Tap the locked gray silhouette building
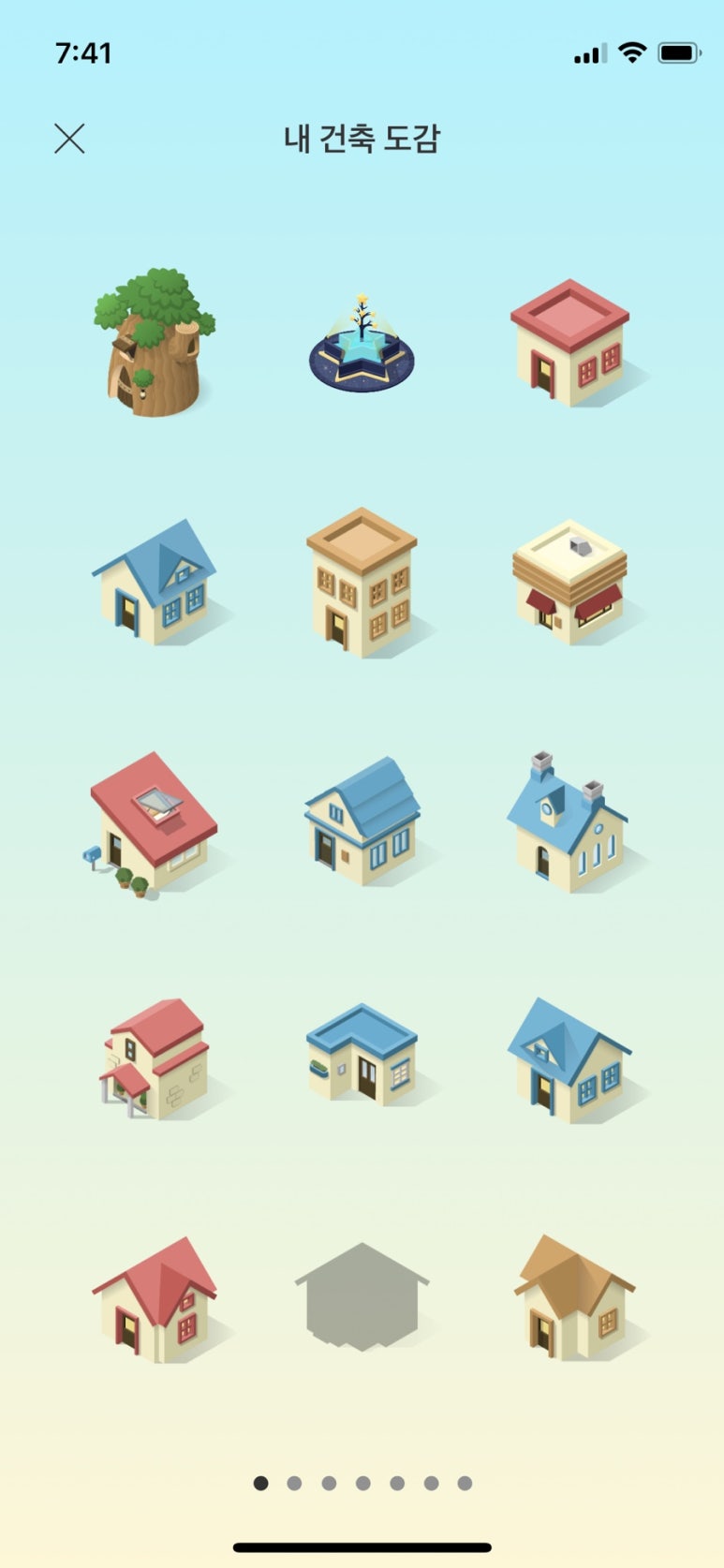The image size is (724, 1568). [x=362, y=1297]
